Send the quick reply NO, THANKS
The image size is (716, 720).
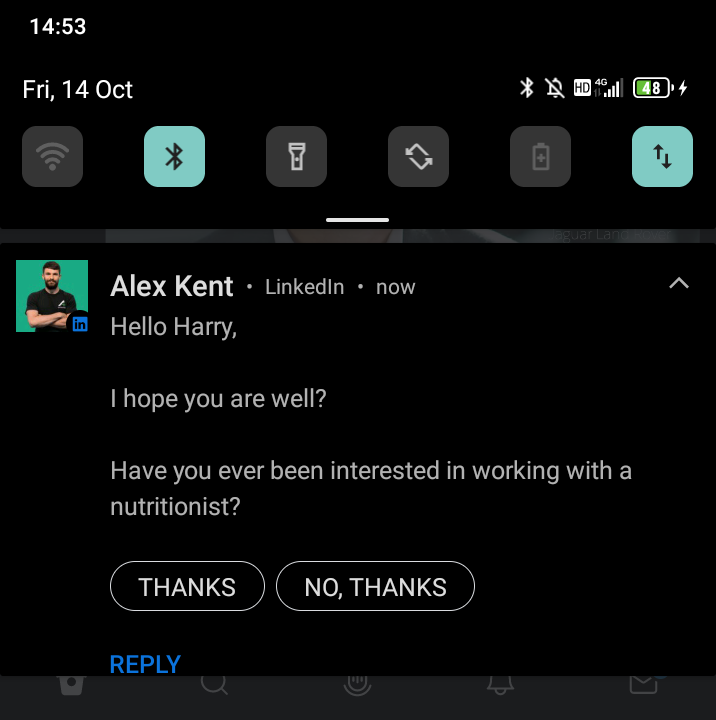coord(375,587)
